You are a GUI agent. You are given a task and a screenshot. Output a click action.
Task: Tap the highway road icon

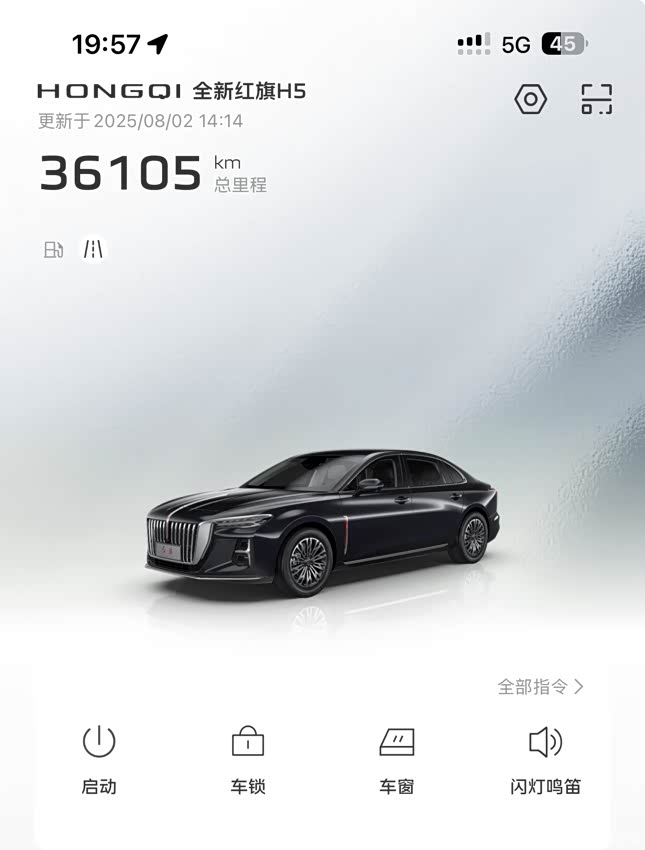93,249
